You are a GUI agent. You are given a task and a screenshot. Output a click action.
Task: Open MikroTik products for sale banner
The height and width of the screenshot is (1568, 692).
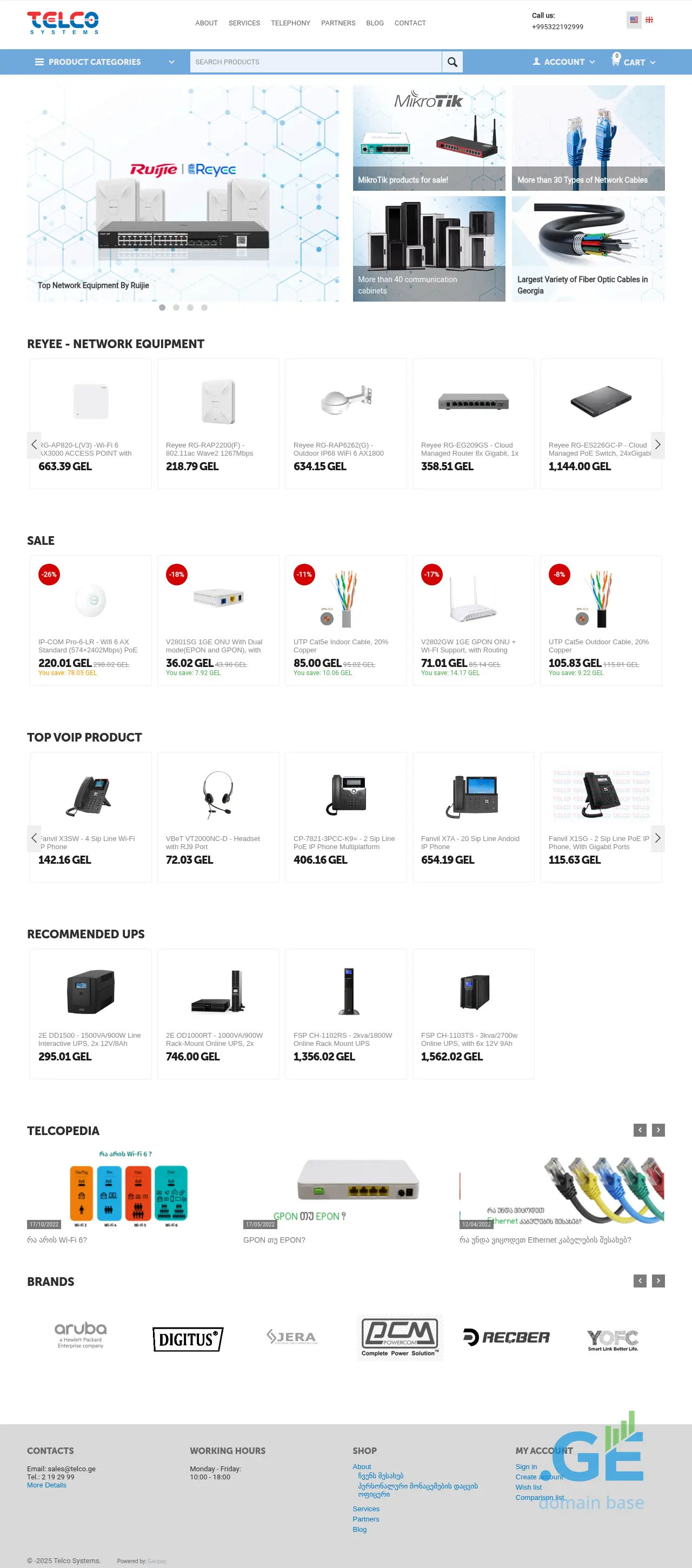click(429, 138)
